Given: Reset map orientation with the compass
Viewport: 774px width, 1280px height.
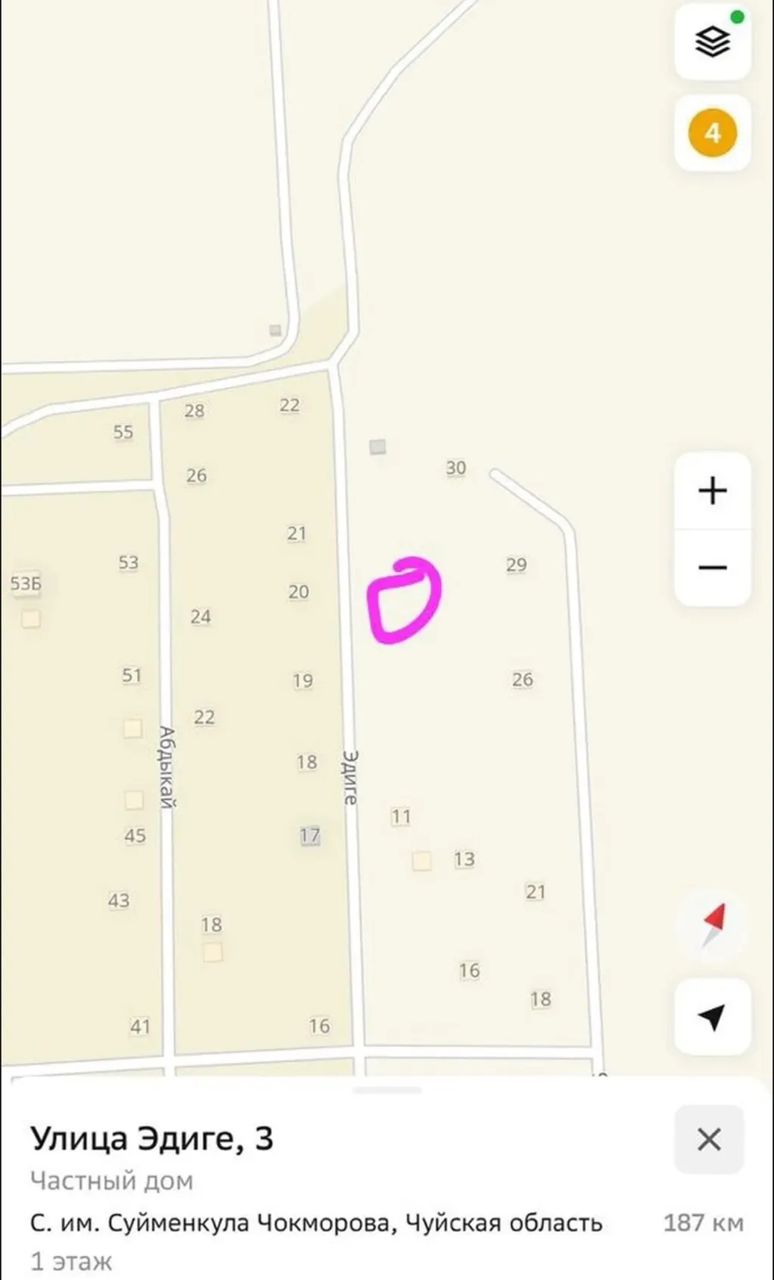Looking at the screenshot, I should [x=712, y=925].
